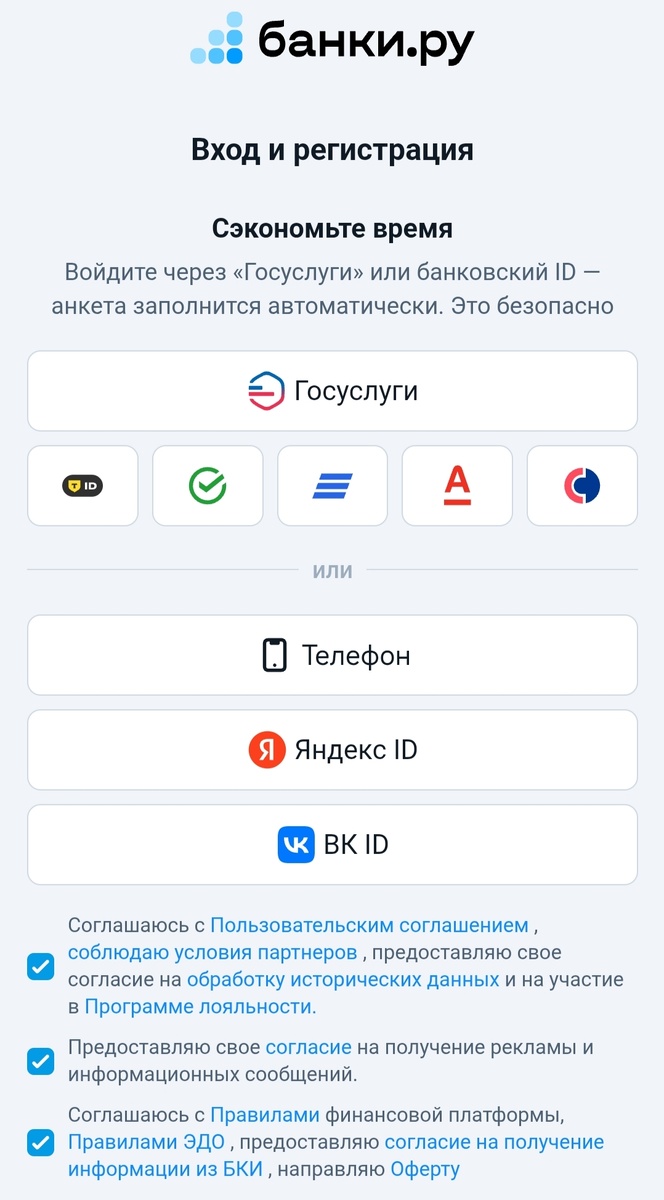Open обработку исторических данных link
Image resolution: width=664 pixels, height=1200 pixels.
[343, 979]
